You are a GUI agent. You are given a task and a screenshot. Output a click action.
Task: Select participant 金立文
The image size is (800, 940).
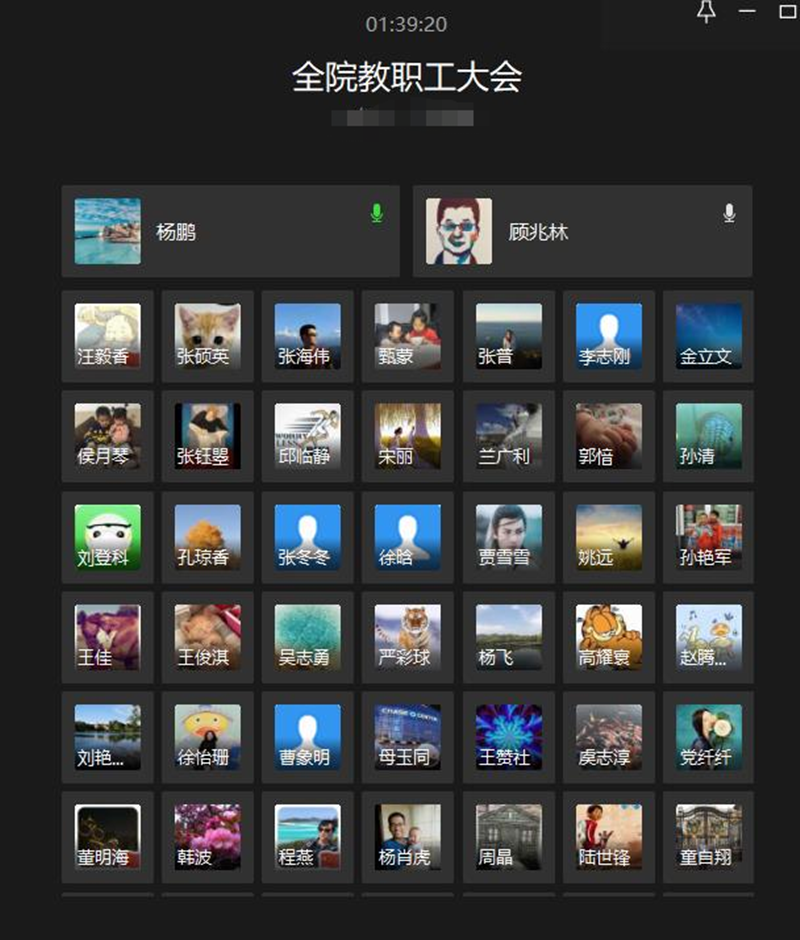pos(708,336)
